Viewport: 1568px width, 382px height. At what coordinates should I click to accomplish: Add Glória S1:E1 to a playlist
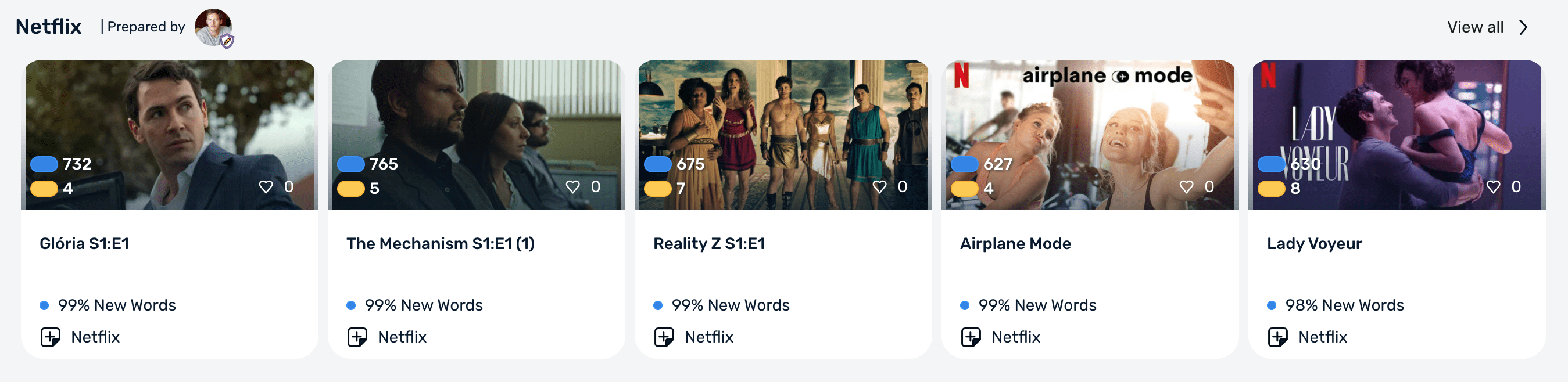click(x=51, y=337)
